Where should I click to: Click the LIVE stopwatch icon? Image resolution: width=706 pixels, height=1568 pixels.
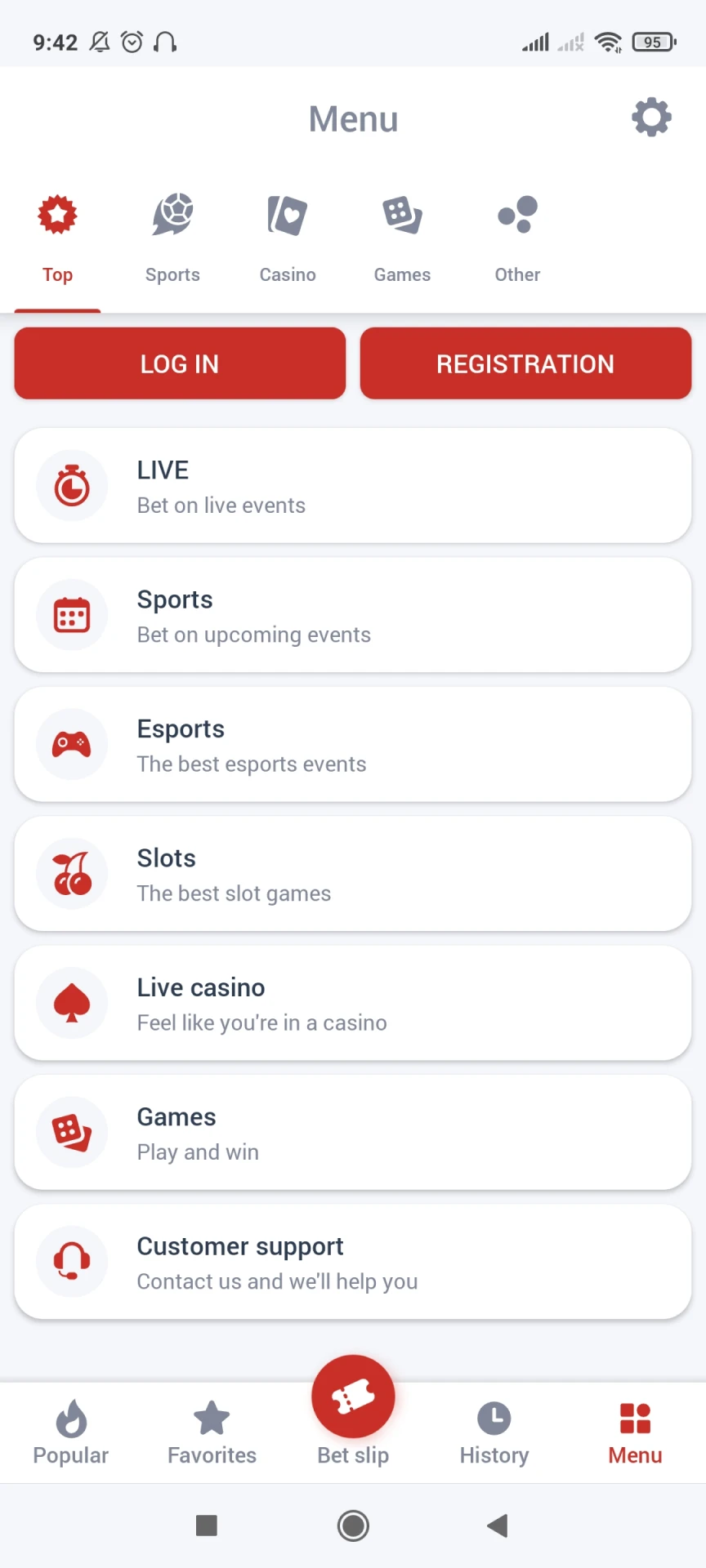[x=72, y=485]
